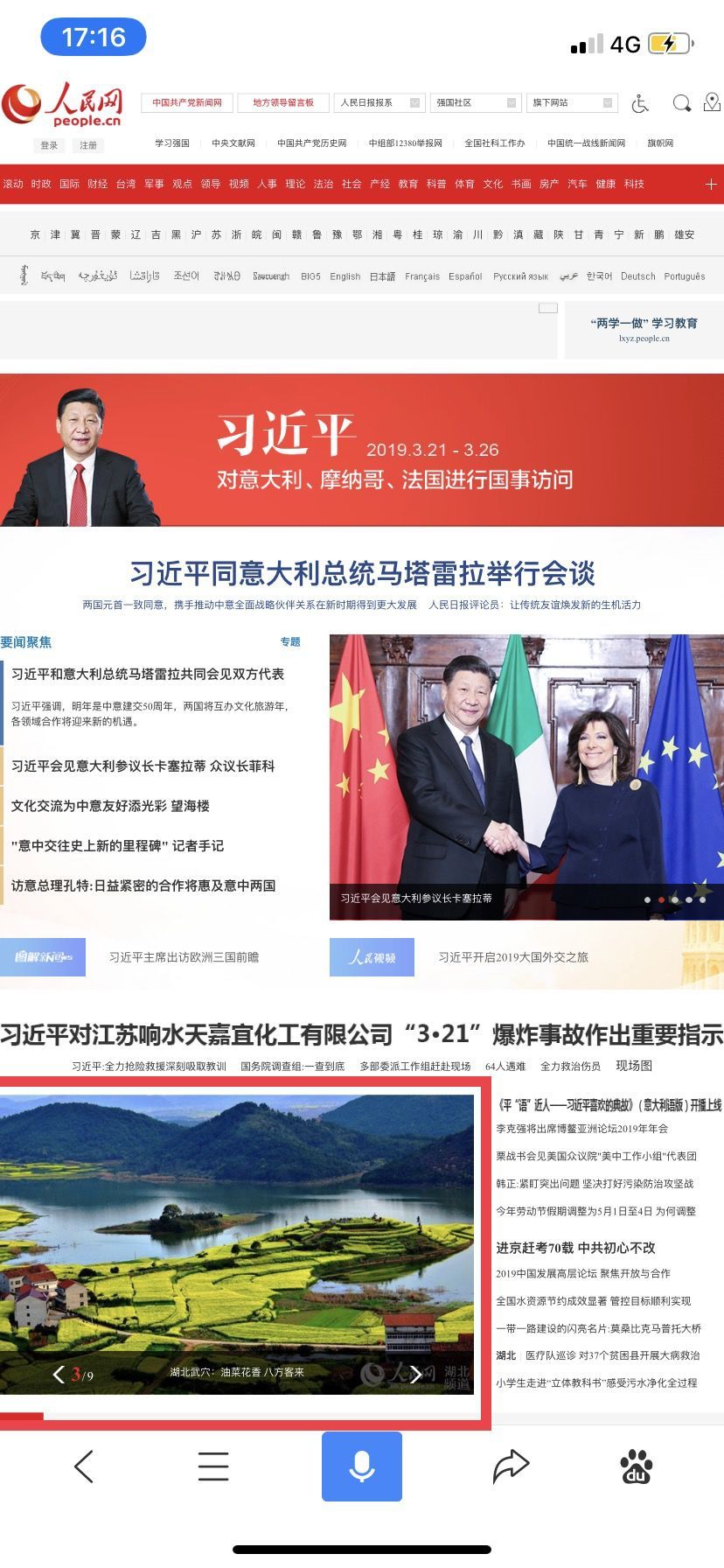Open the search magnifier icon
724x1568 pixels.
coord(681,104)
